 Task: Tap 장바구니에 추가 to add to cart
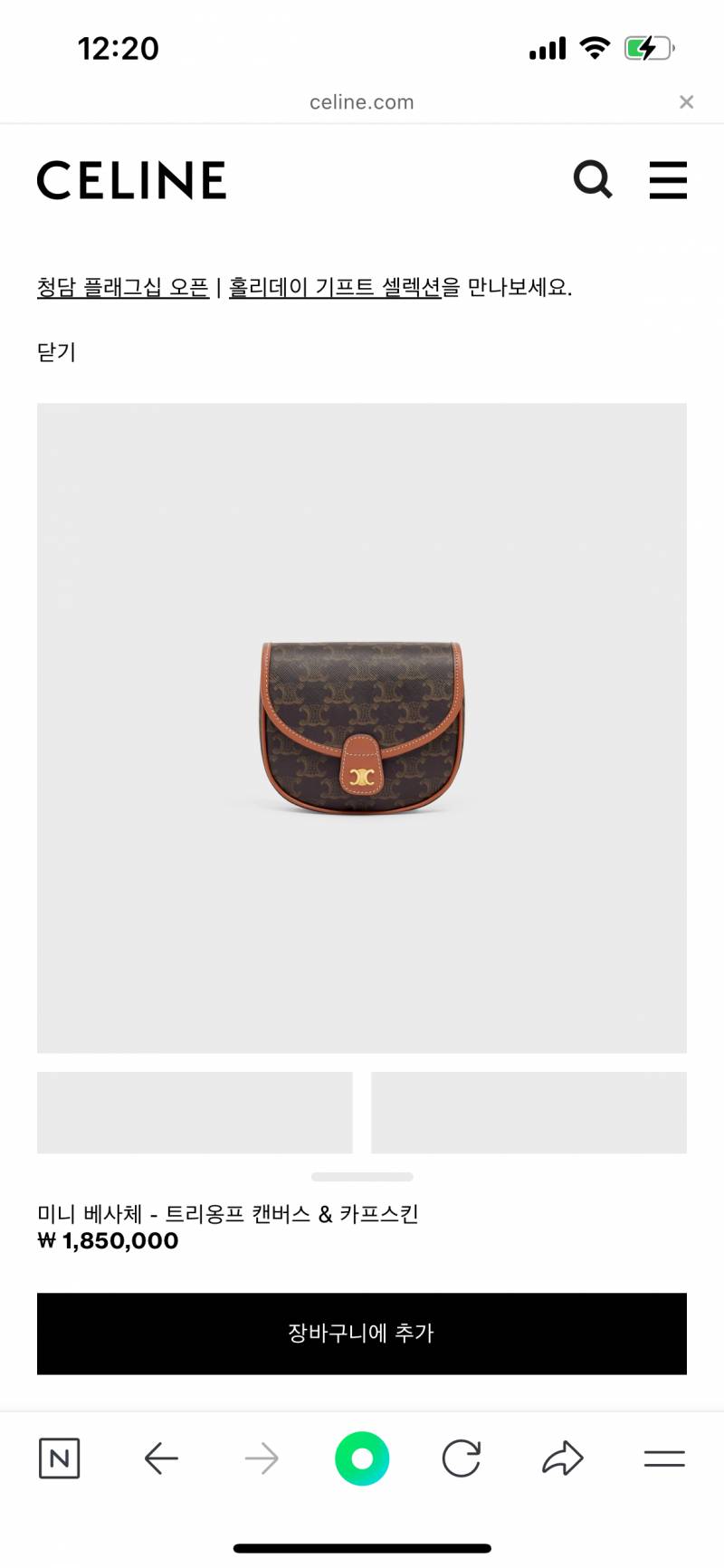[362, 1333]
